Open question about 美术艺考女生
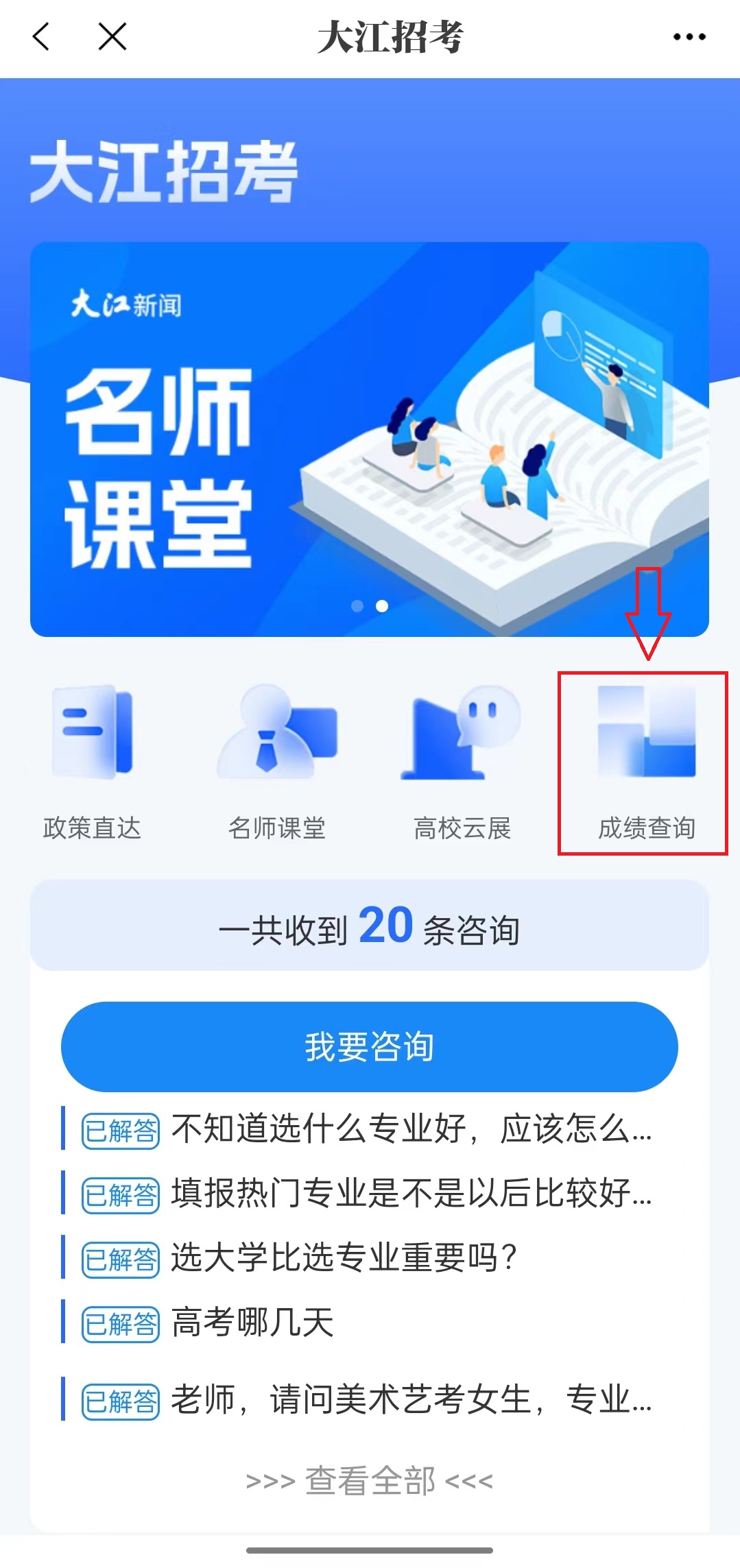This screenshot has height=1568, width=740. click(x=410, y=1400)
